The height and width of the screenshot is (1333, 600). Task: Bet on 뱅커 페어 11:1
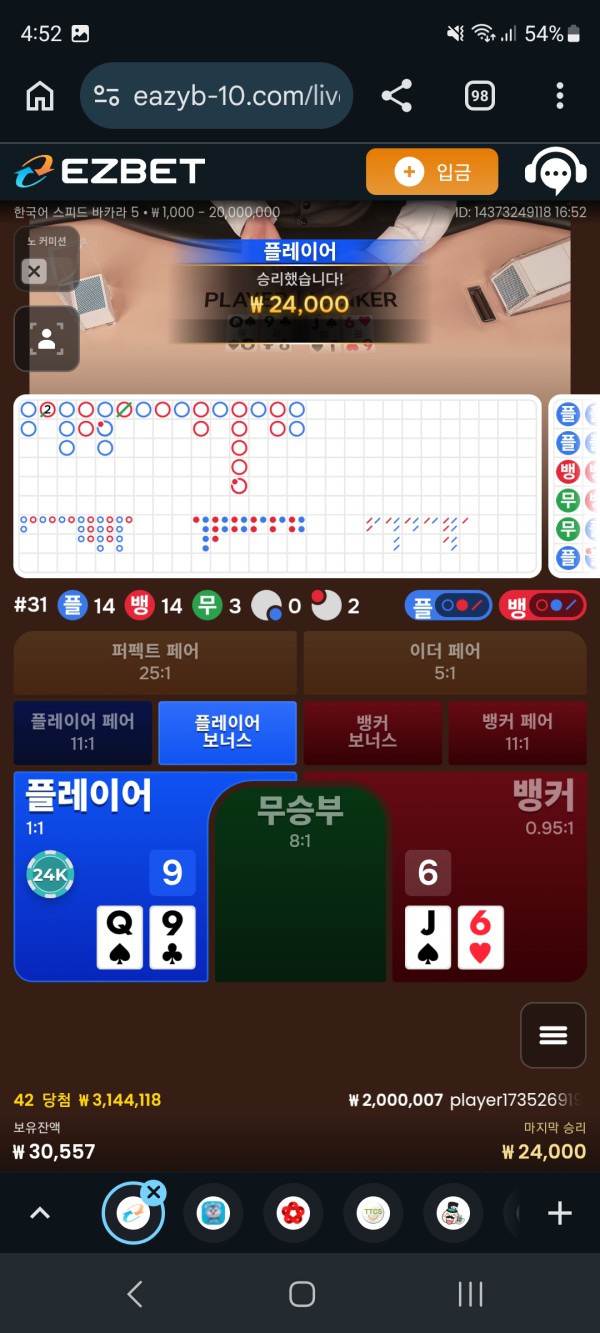pos(517,732)
